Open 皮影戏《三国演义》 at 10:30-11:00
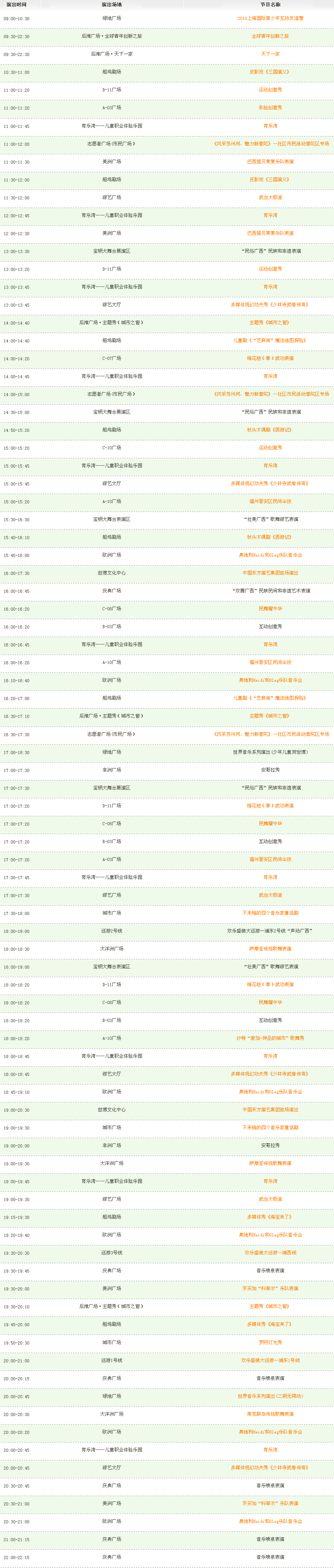The width and height of the screenshot is (334, 1568). (x=270, y=72)
